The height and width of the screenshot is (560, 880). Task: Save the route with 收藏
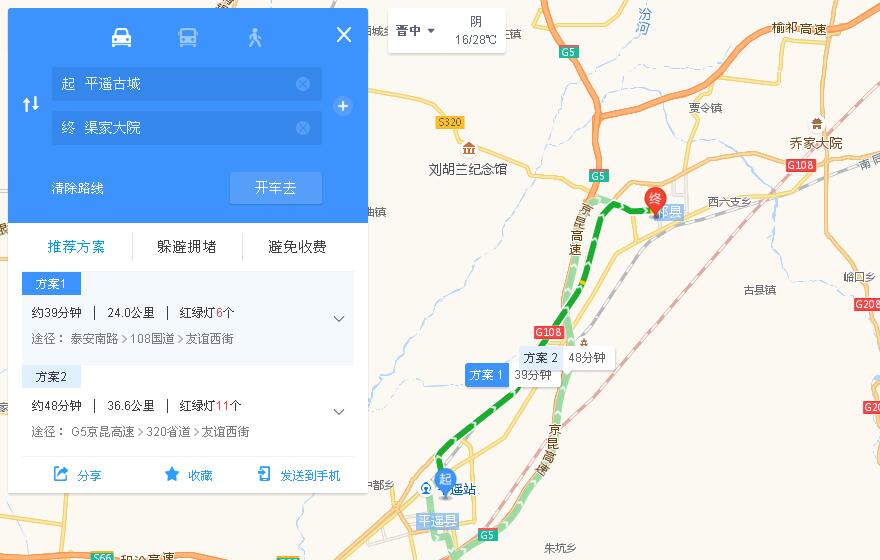coord(188,475)
